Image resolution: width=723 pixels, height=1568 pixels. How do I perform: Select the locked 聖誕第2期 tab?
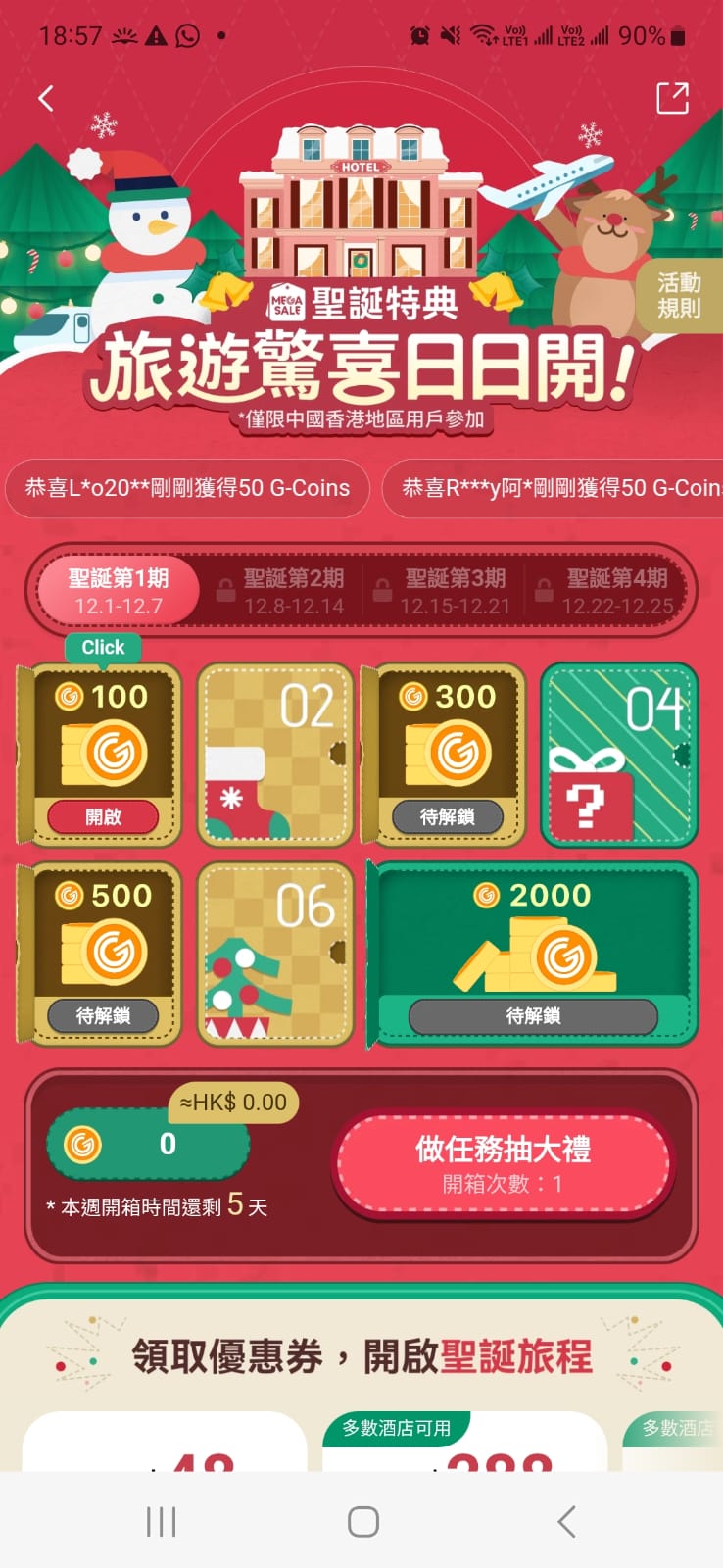click(x=293, y=591)
